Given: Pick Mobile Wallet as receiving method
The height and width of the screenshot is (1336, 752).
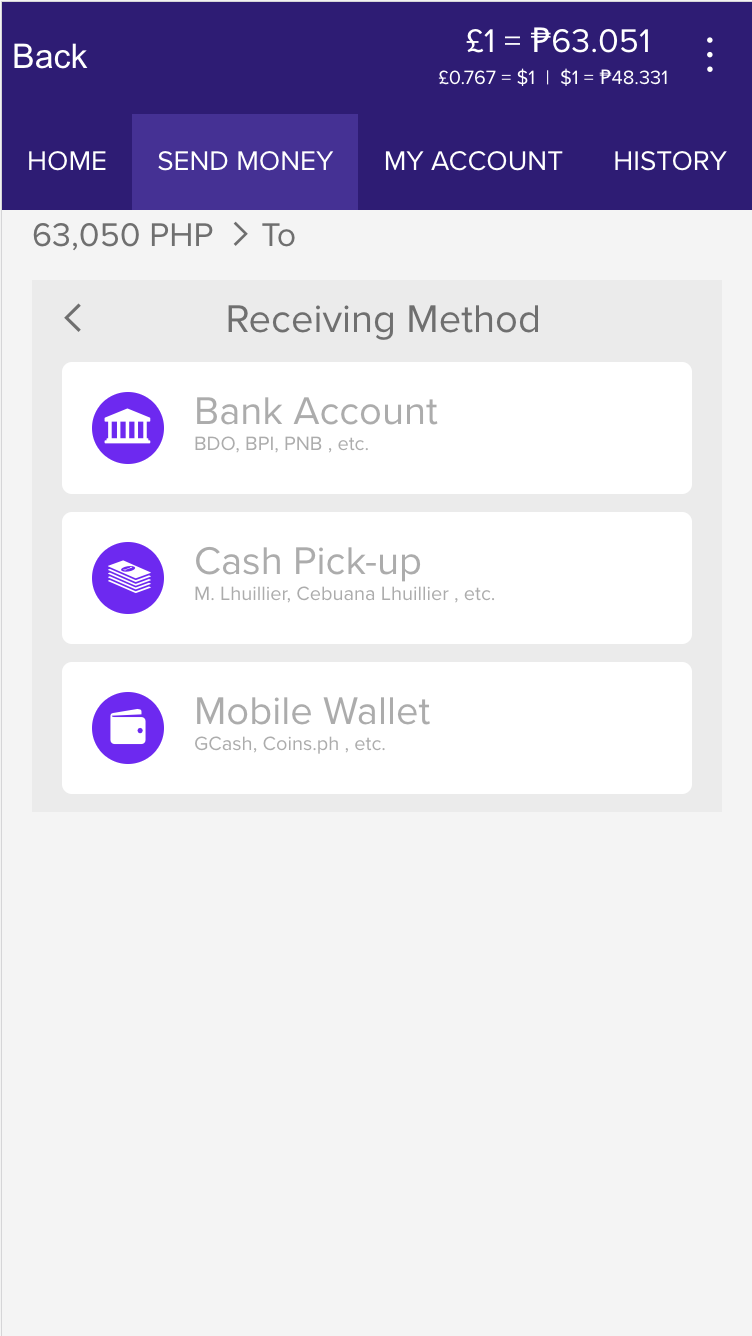Looking at the screenshot, I should (376, 728).
